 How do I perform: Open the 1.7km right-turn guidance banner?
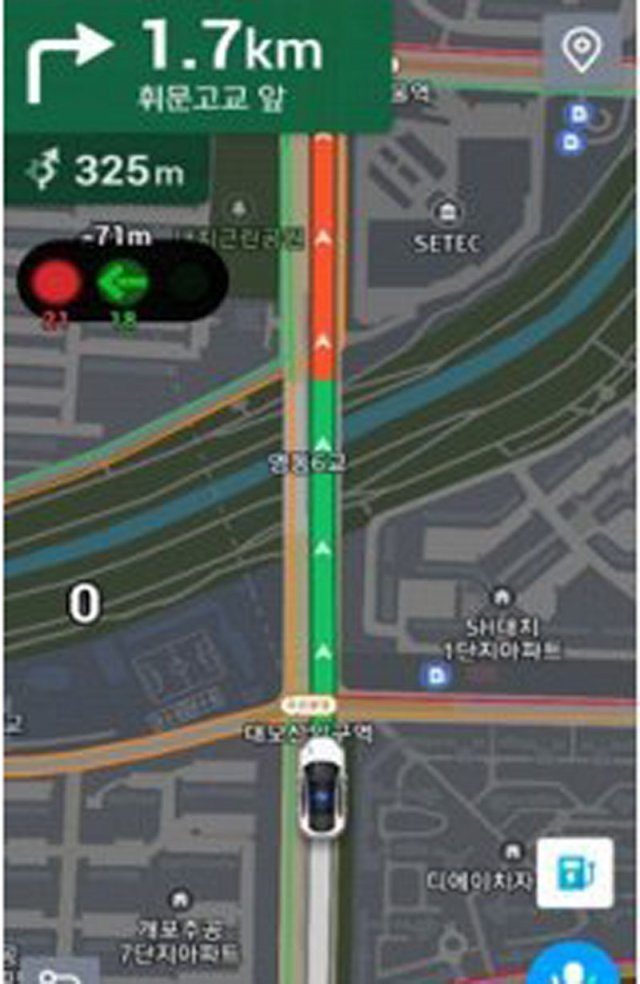[197, 67]
